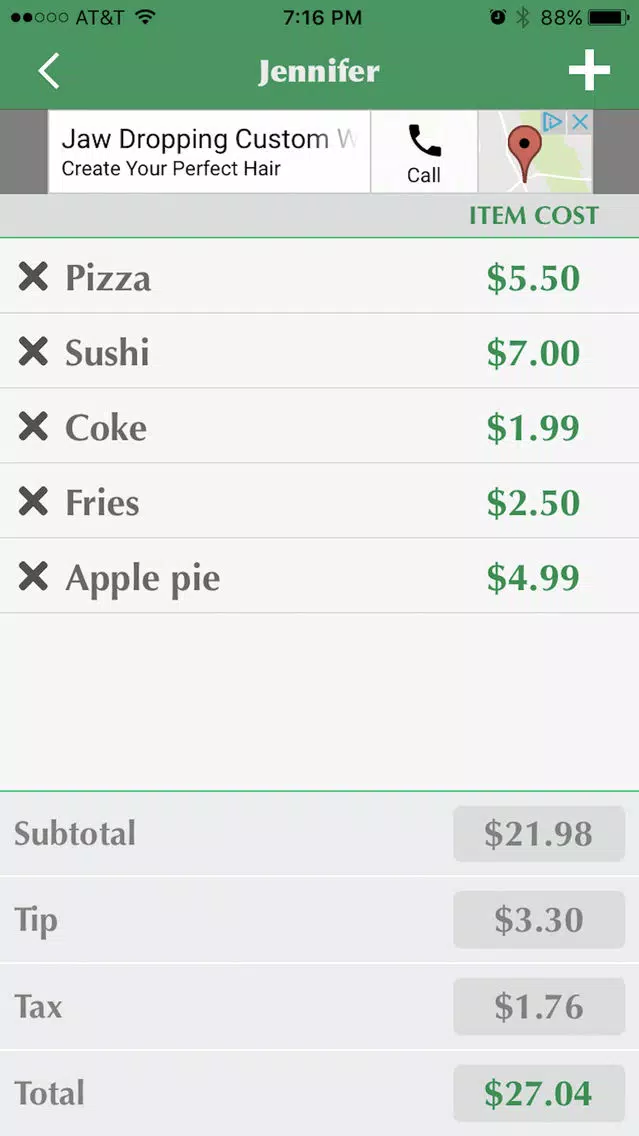Image resolution: width=639 pixels, height=1136 pixels.
Task: Close the ad banner
Action: tap(580, 122)
